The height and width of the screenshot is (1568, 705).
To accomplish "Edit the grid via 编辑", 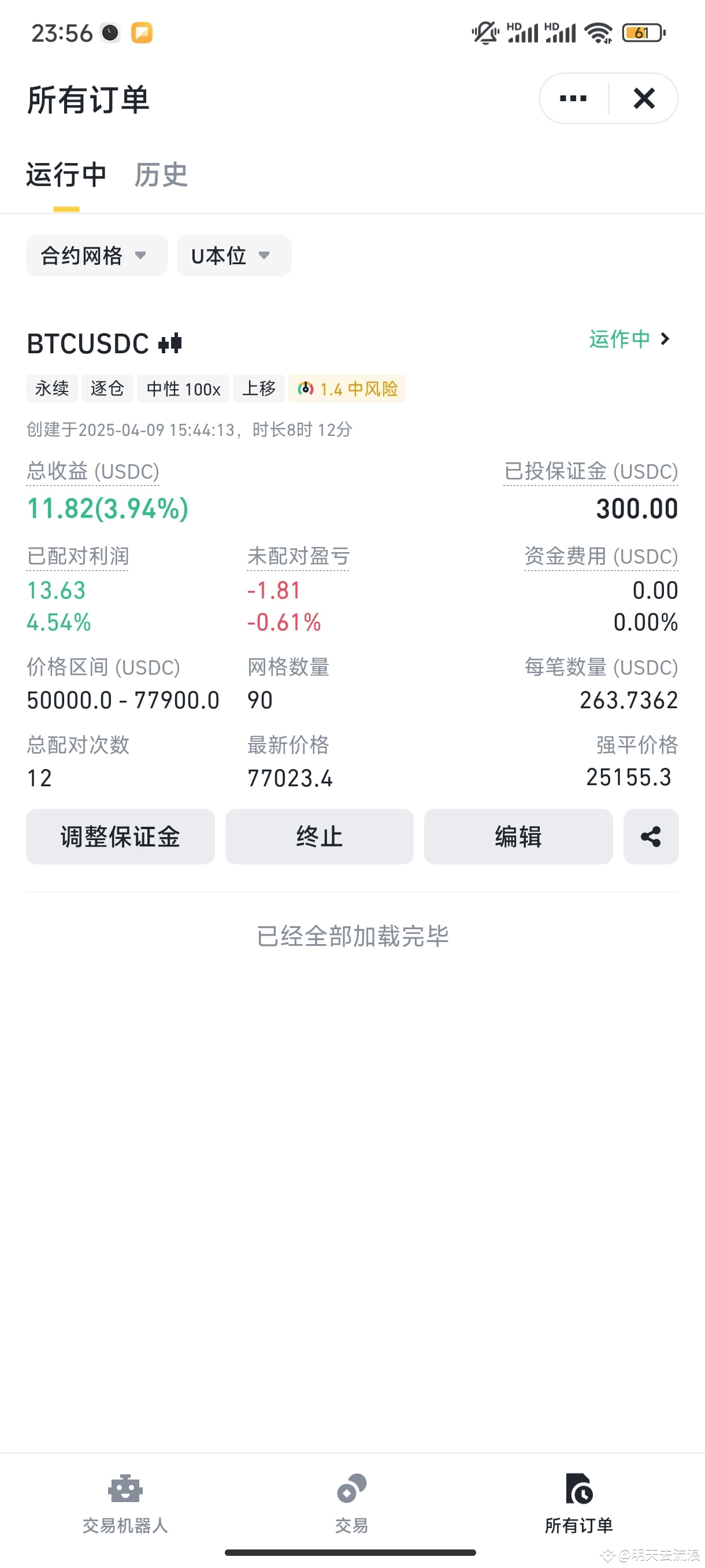I will pyautogui.click(x=518, y=837).
